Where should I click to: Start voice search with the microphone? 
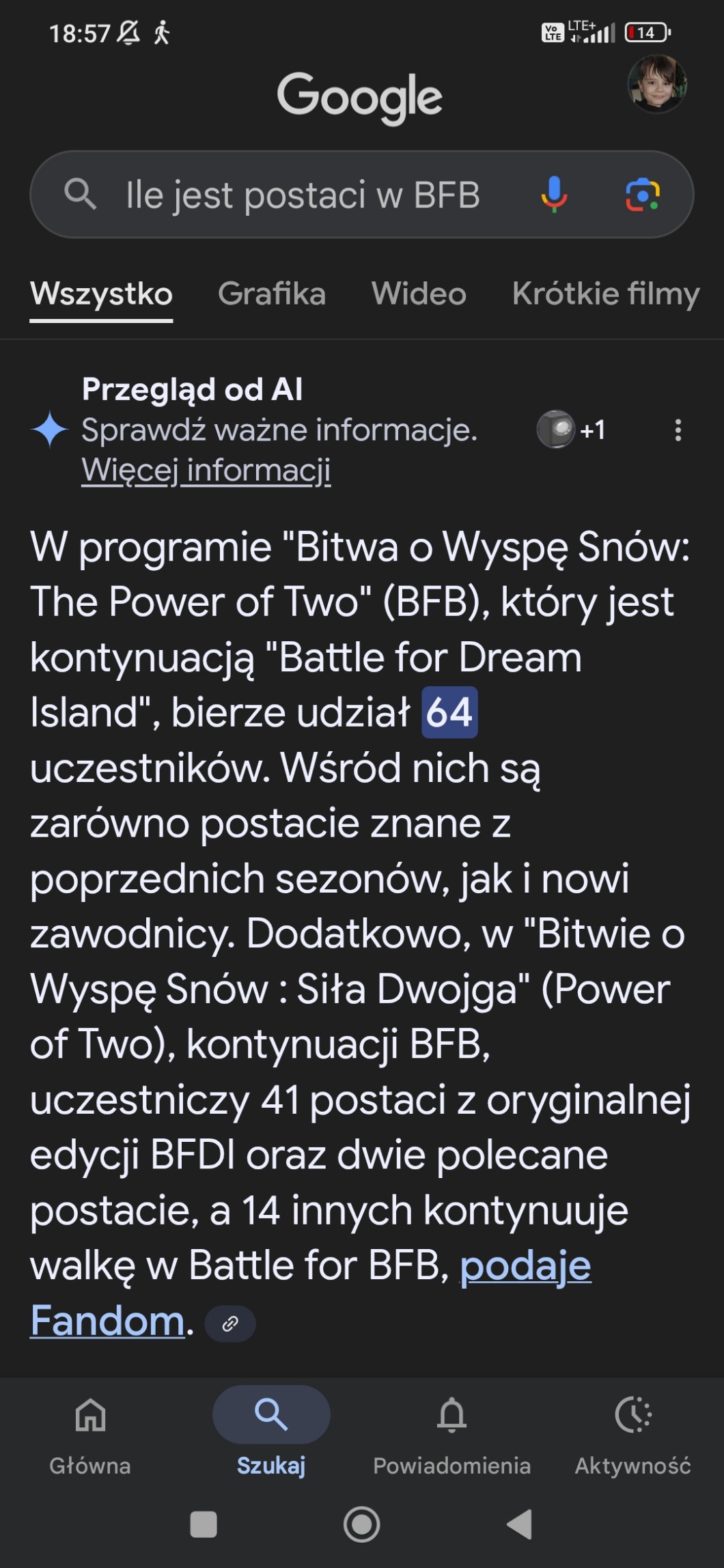(x=554, y=195)
